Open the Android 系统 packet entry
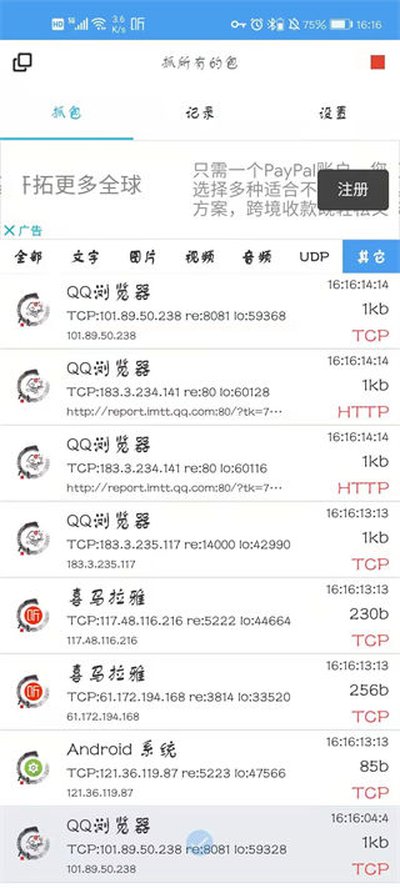The image size is (400, 888). [200, 768]
